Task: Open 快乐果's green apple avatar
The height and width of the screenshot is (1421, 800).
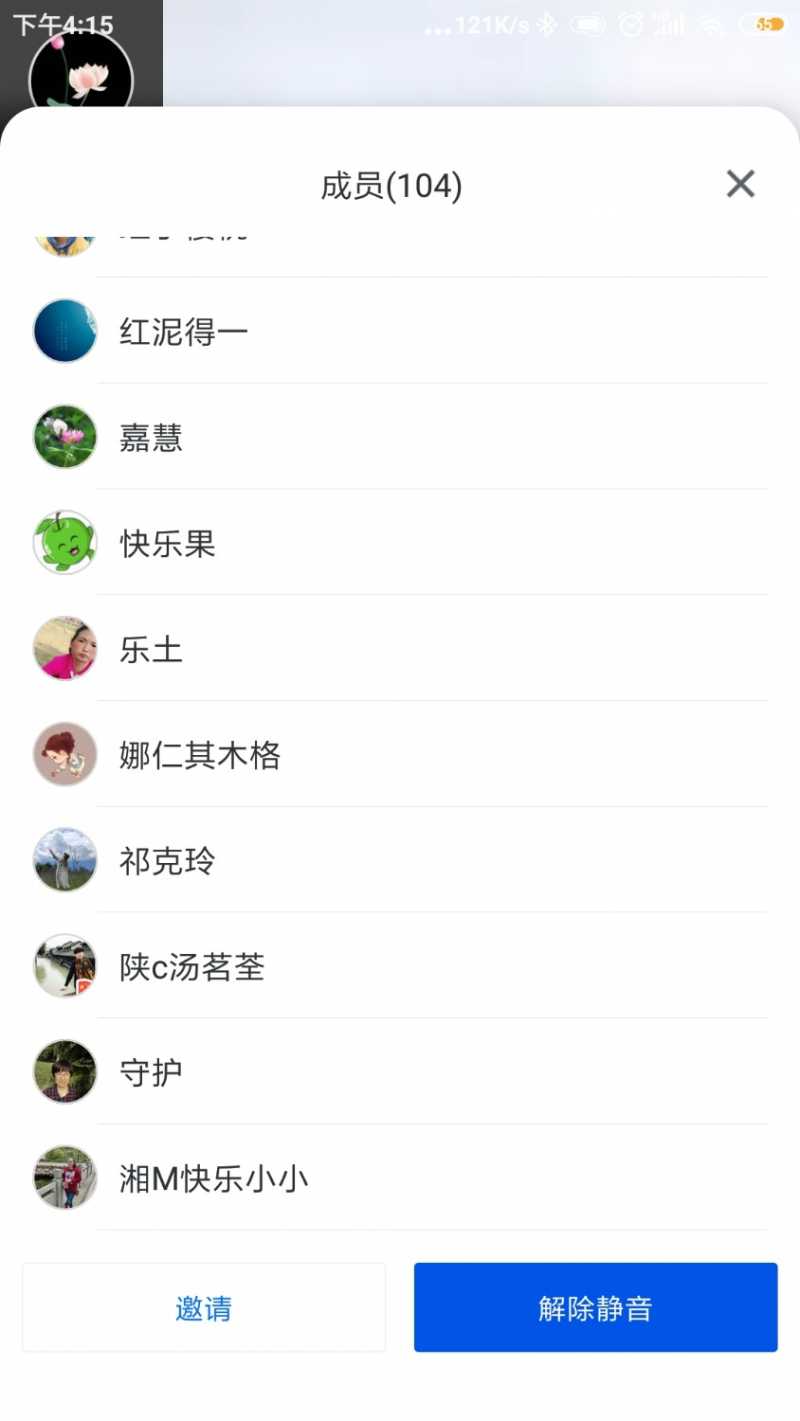Action: (64, 543)
